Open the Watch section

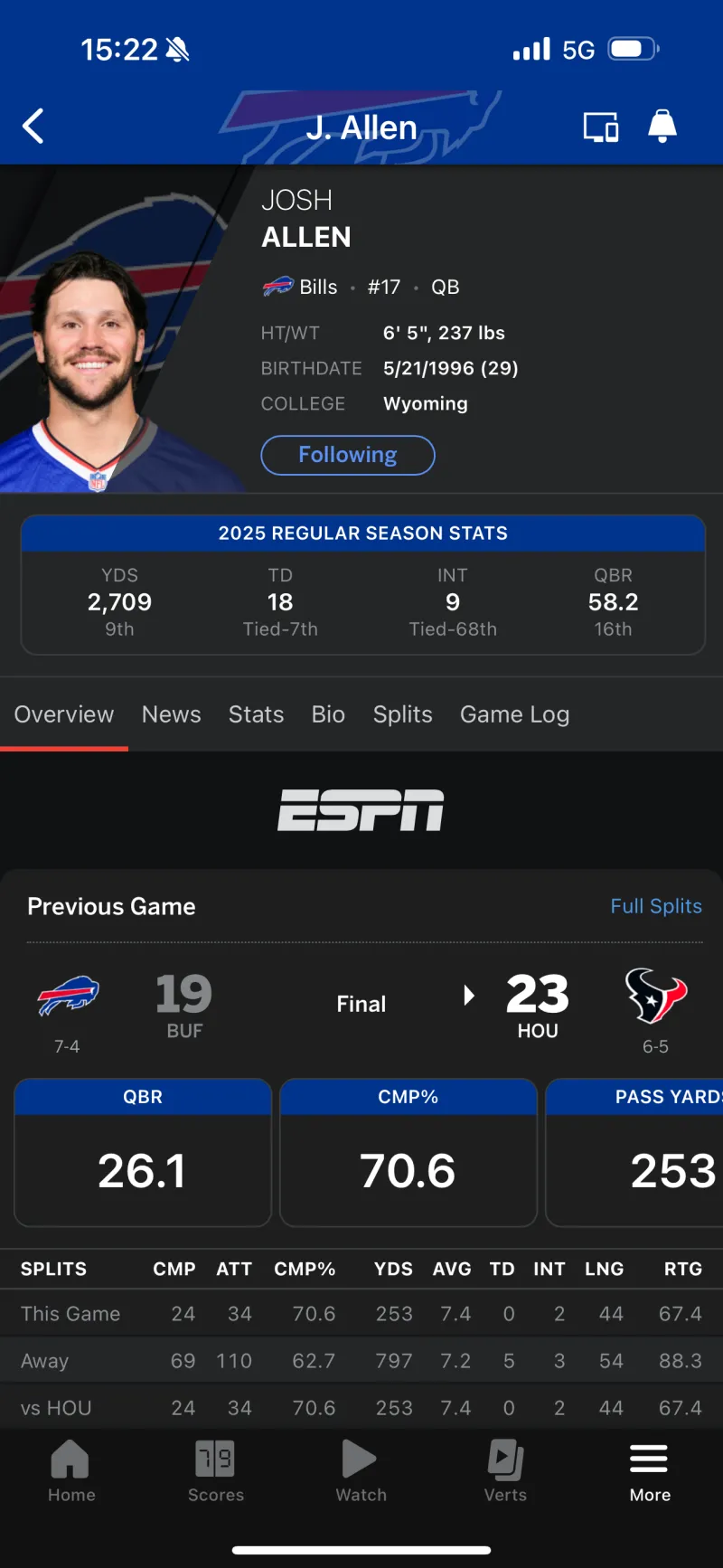tap(361, 1472)
